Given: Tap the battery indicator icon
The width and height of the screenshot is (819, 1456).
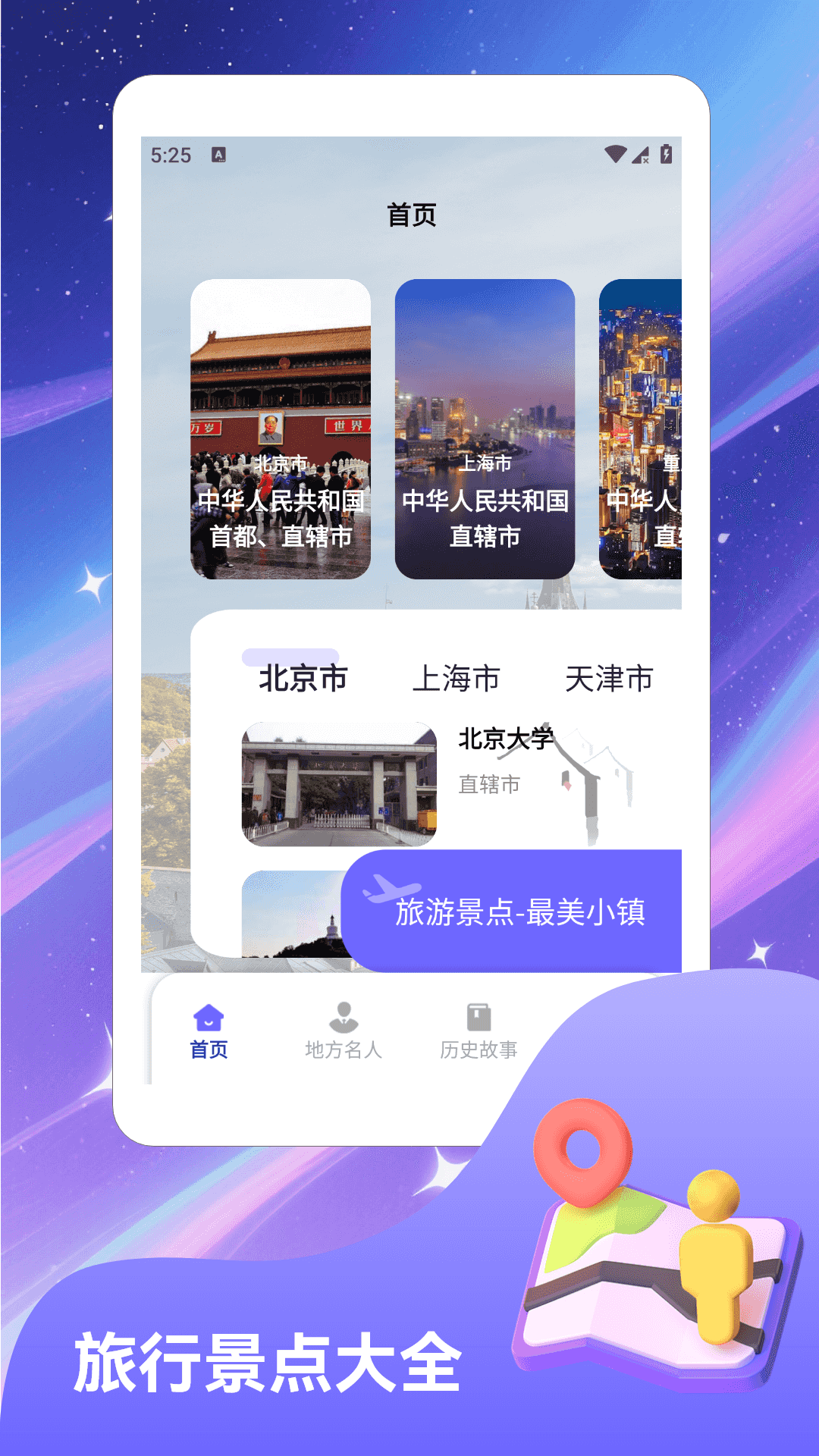Looking at the screenshot, I should [667, 154].
